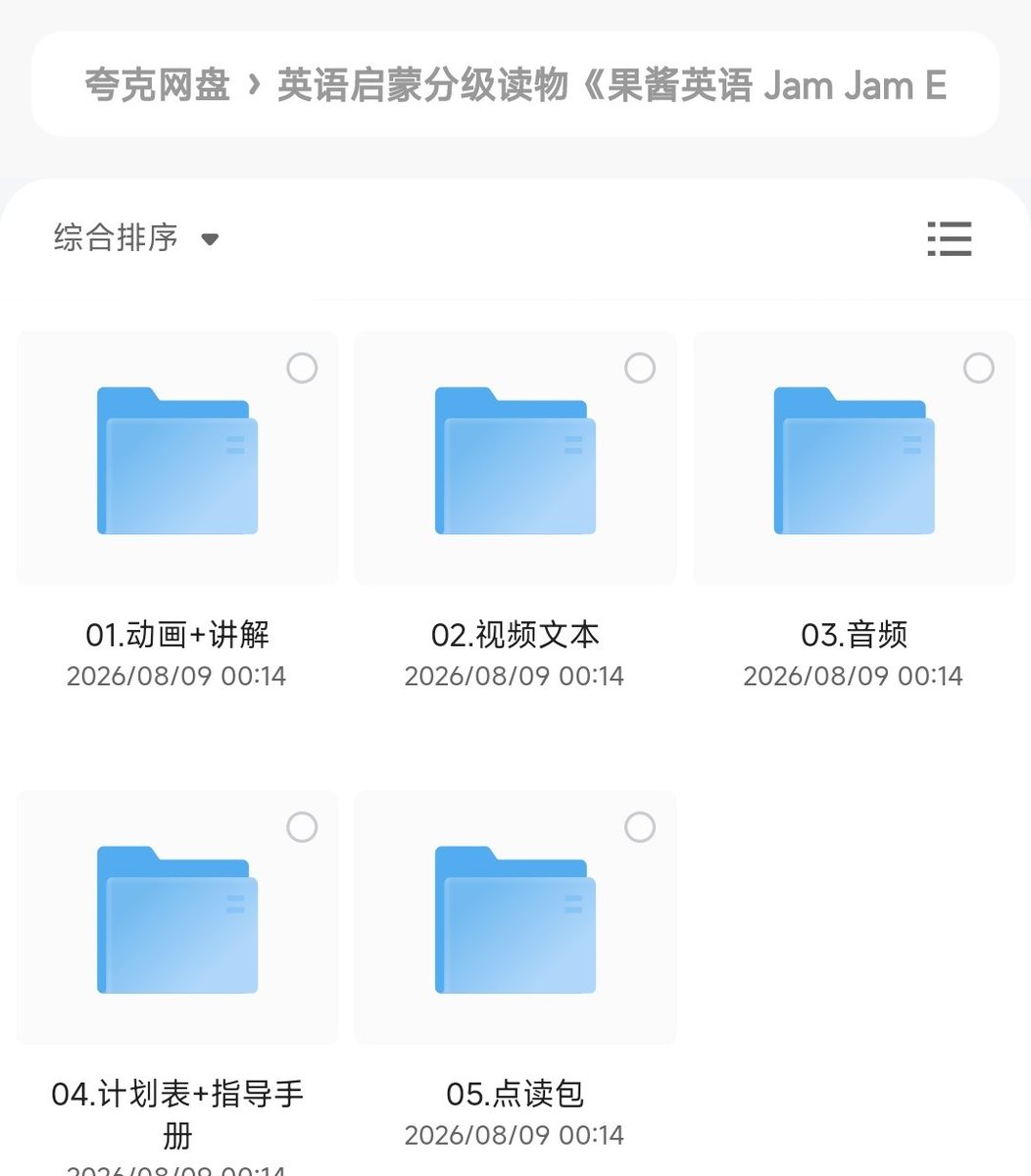This screenshot has height=1176, width=1031.
Task: Switch to list view layout
Action: pos(949,238)
